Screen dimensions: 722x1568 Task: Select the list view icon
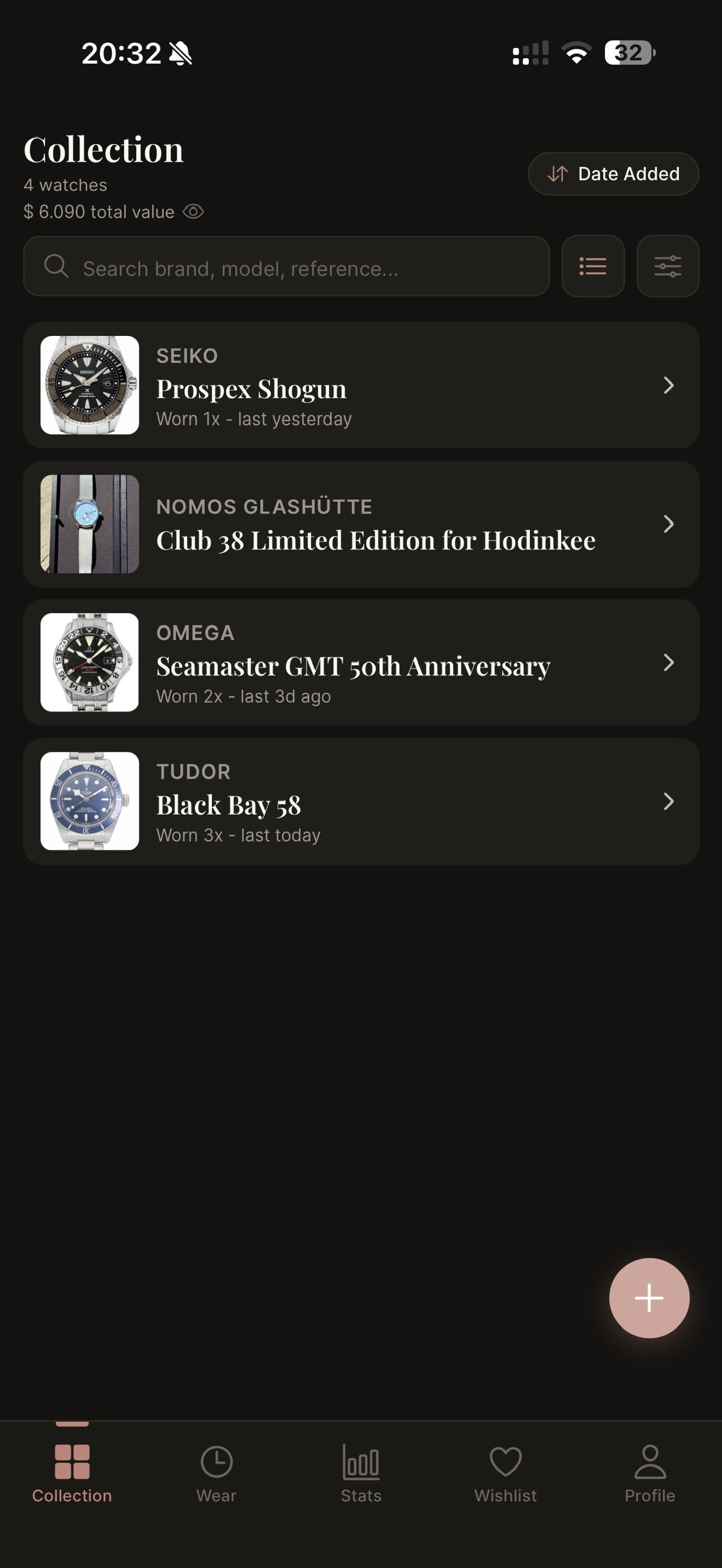click(592, 266)
